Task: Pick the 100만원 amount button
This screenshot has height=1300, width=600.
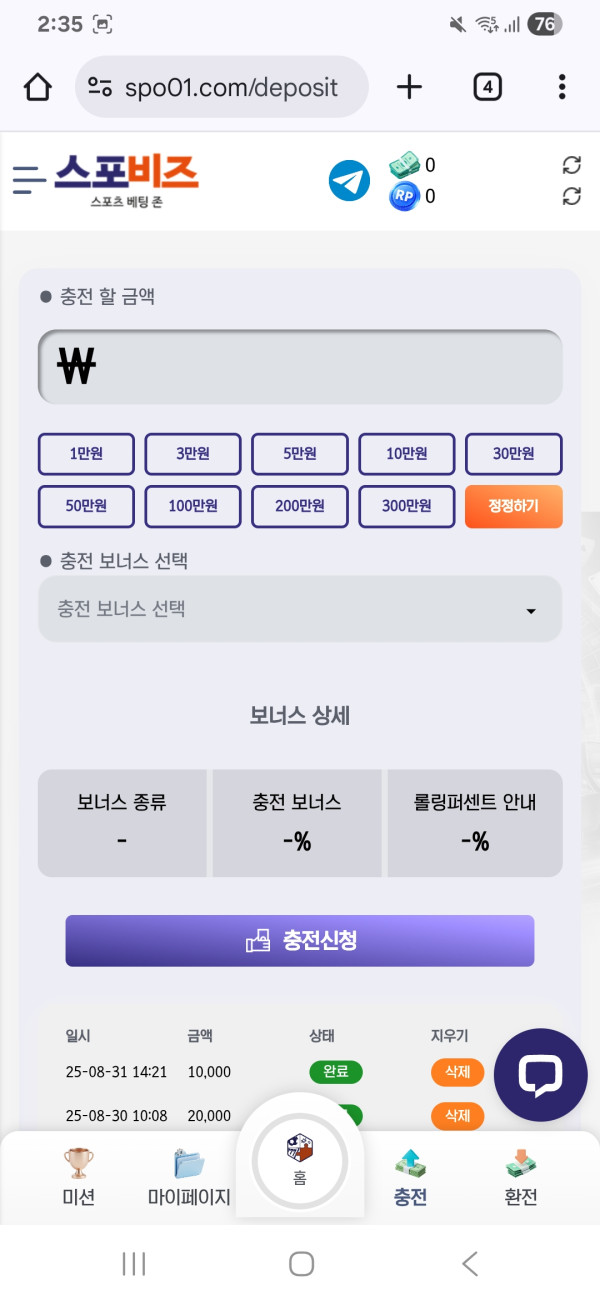Action: pyautogui.click(x=193, y=506)
